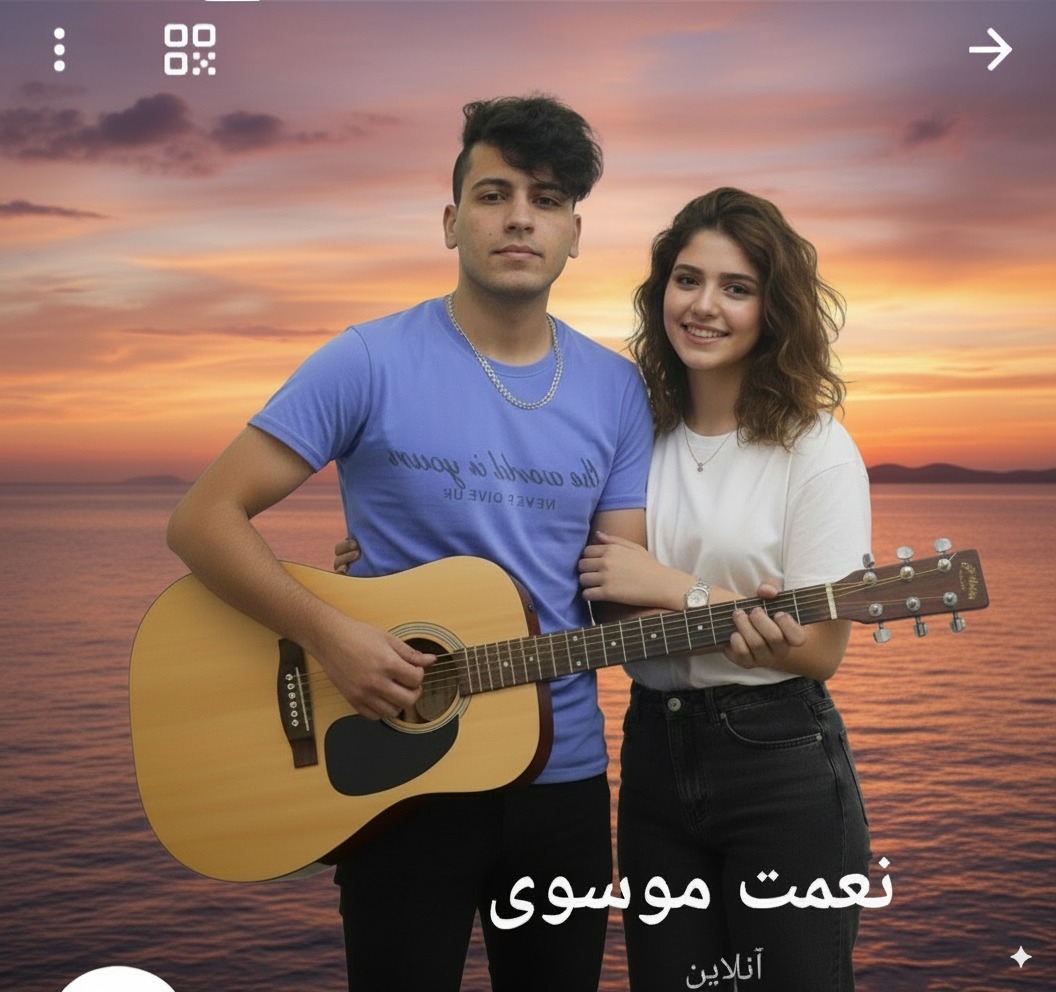Open the three-dot overflow menu
1056x992 pixels.
coord(59,49)
